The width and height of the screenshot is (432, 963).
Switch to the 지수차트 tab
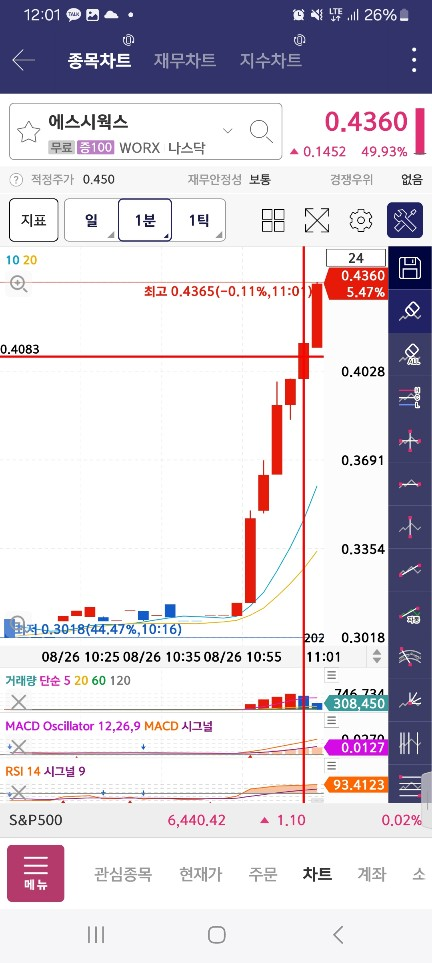tap(270, 60)
